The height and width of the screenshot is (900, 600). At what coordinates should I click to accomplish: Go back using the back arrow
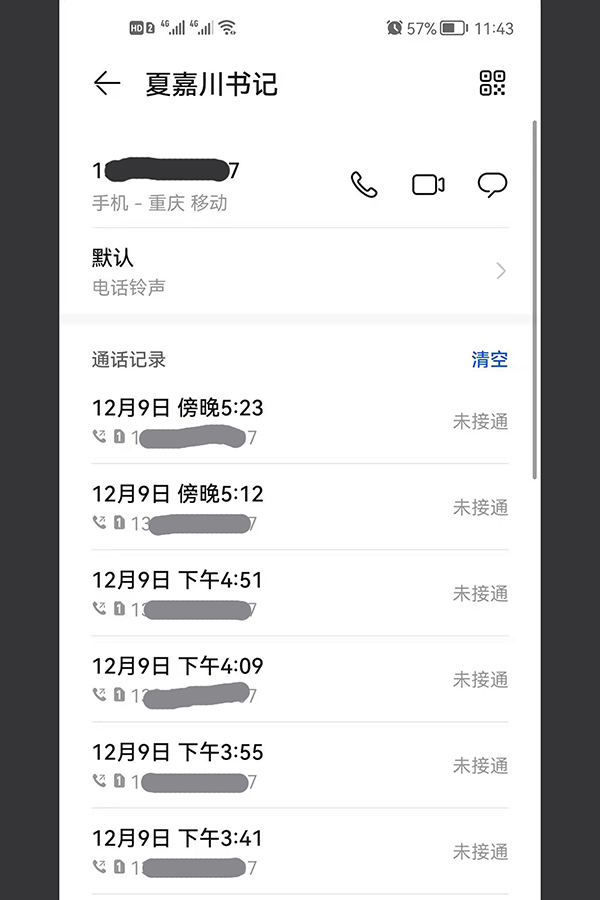[x=107, y=84]
